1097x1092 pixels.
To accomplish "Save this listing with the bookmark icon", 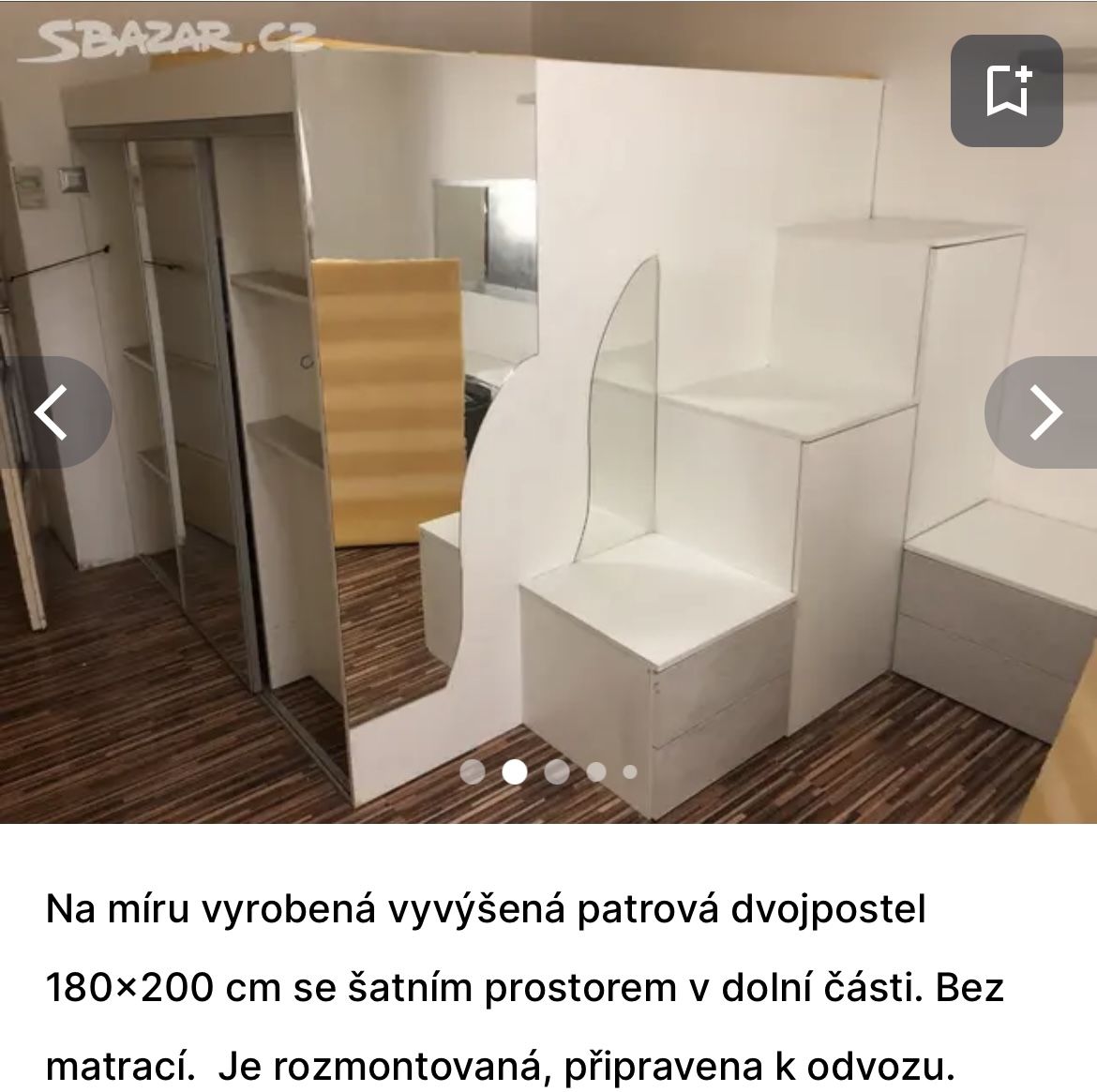I will (x=1007, y=91).
